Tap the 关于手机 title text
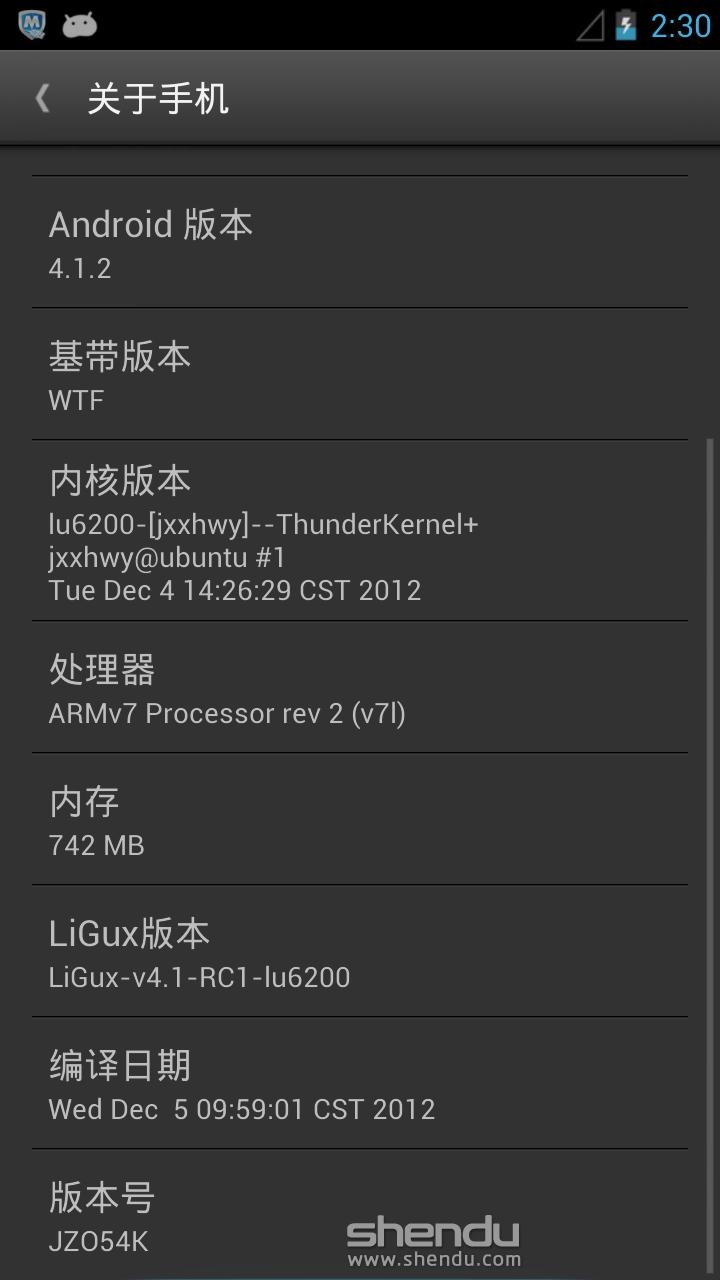This screenshot has height=1280, width=720. tap(160, 97)
